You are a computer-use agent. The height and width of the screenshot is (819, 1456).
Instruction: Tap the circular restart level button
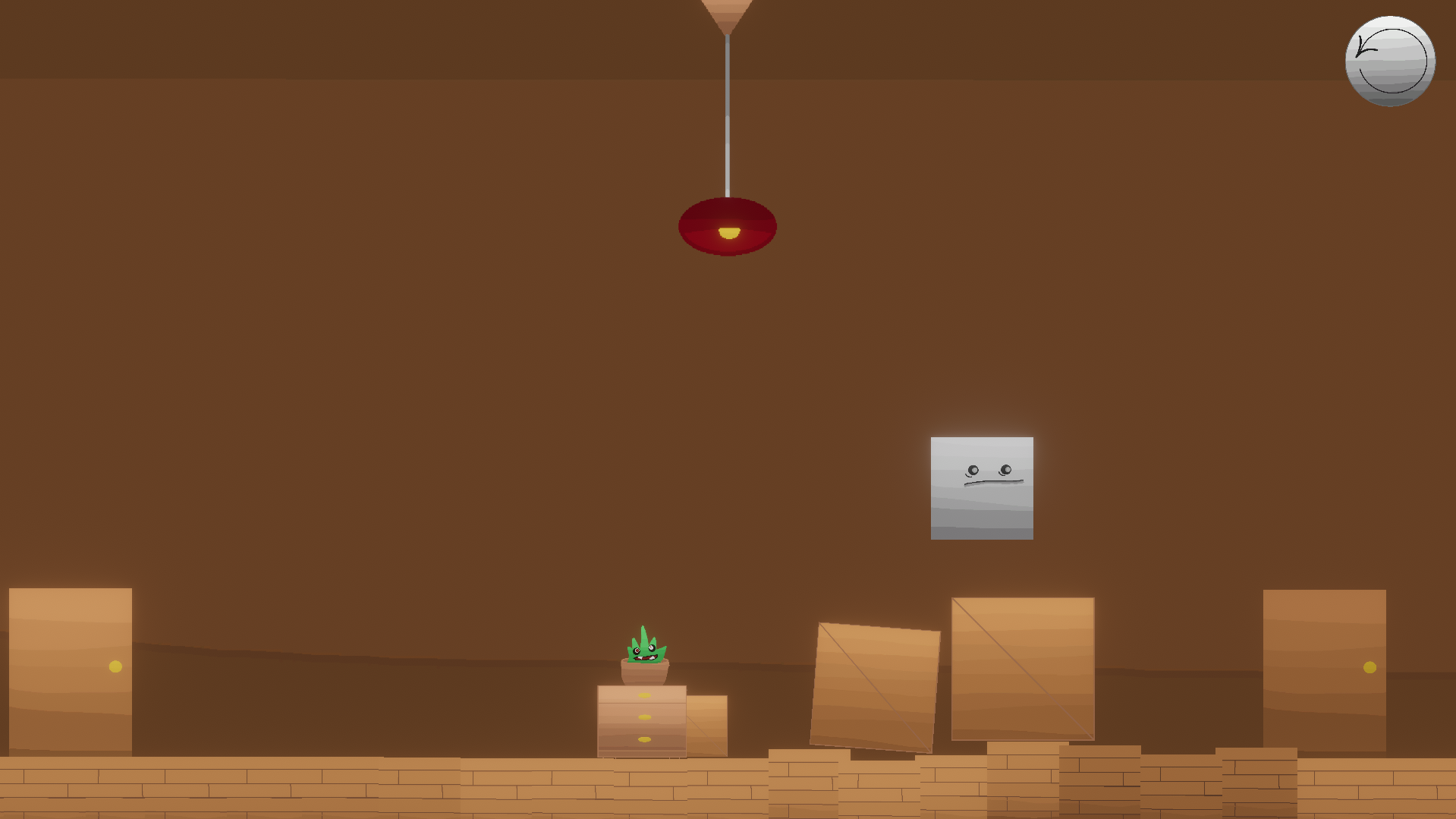pos(1390,61)
